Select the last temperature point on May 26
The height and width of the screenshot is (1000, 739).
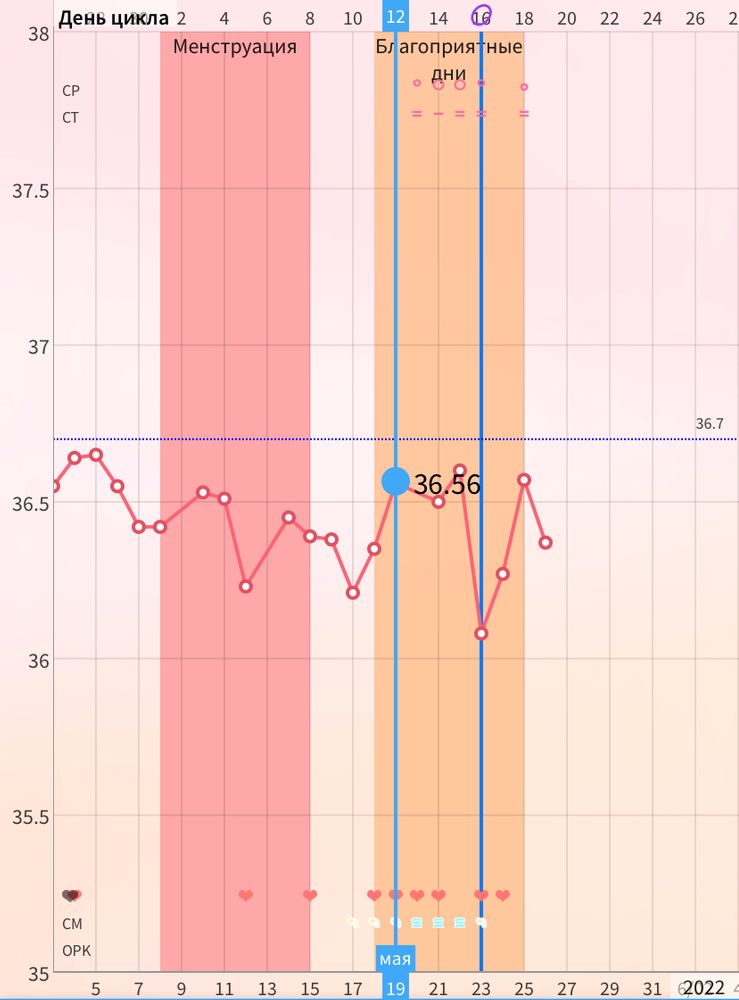coord(546,542)
